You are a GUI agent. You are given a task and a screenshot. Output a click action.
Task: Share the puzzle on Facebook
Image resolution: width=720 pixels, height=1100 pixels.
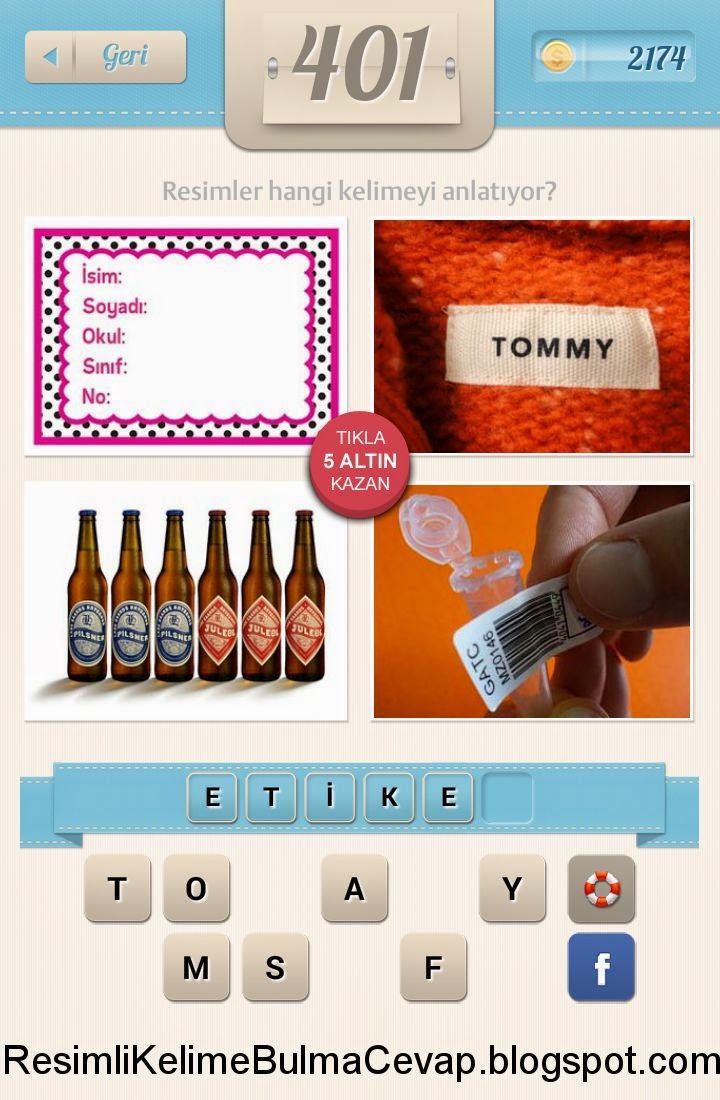[601, 967]
